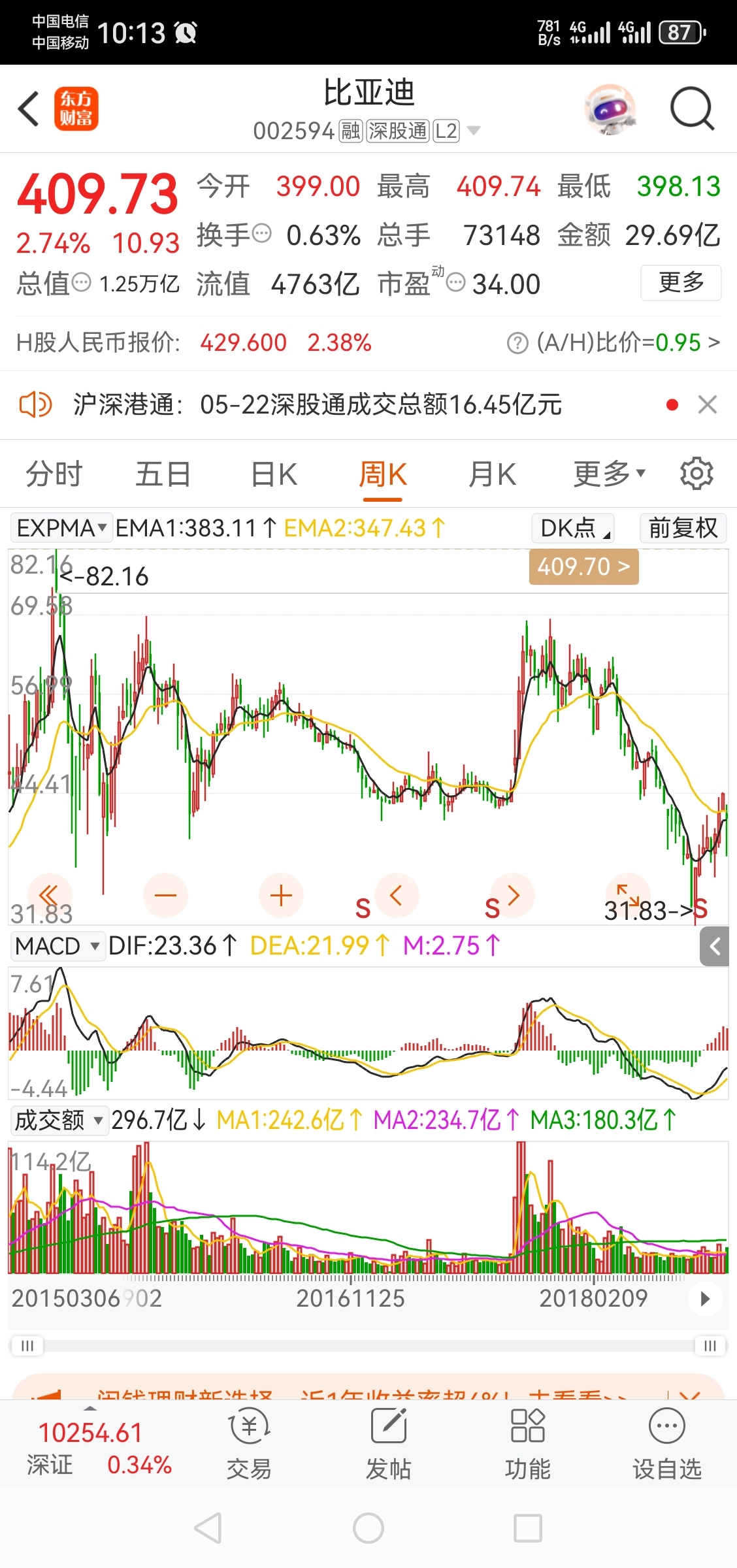The height and width of the screenshot is (1568, 737).
Task: Tap the back arrow
Action: [x=27, y=109]
